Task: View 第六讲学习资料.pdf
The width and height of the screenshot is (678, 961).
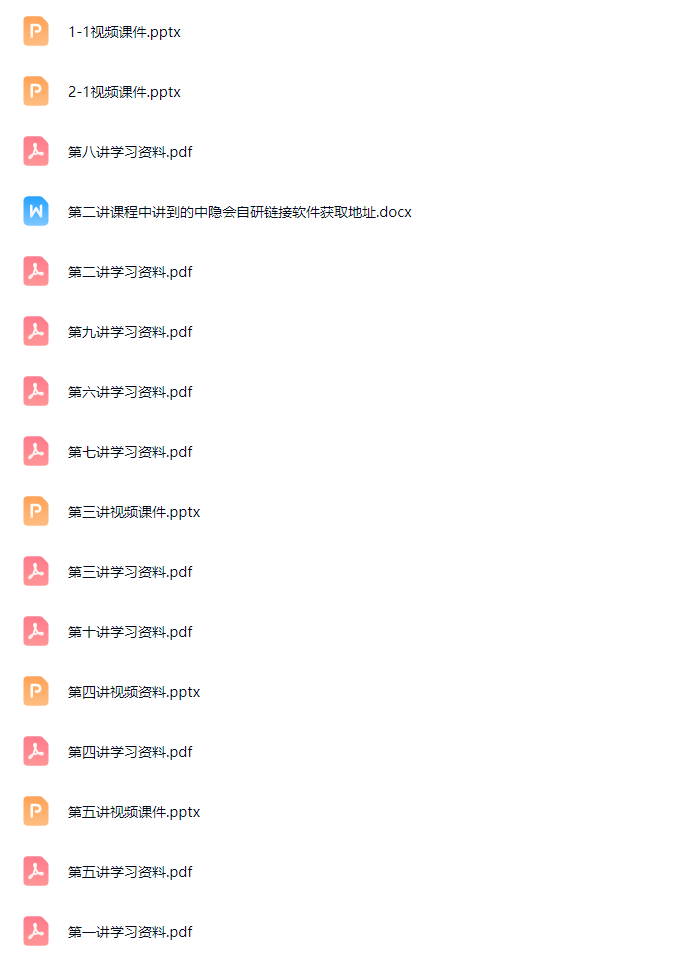Action: (130, 392)
